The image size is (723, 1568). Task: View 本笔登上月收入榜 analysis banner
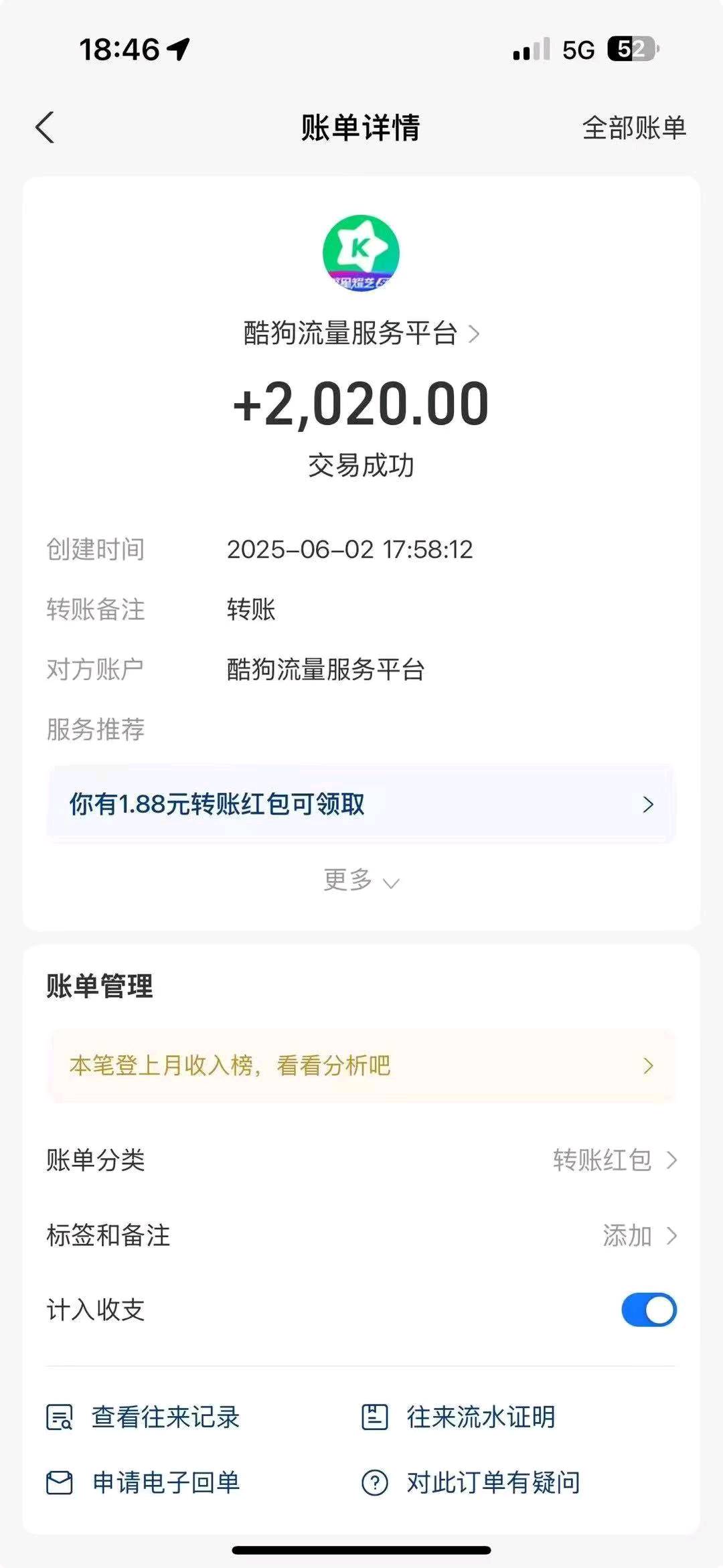click(x=361, y=1065)
